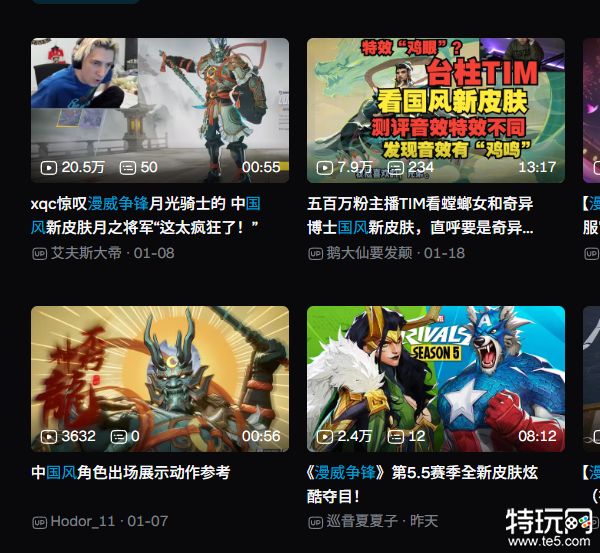The width and height of the screenshot is (600, 553).
Task: Open title xqc惊叹漫威争锋月光骑士士
Action: (146, 214)
